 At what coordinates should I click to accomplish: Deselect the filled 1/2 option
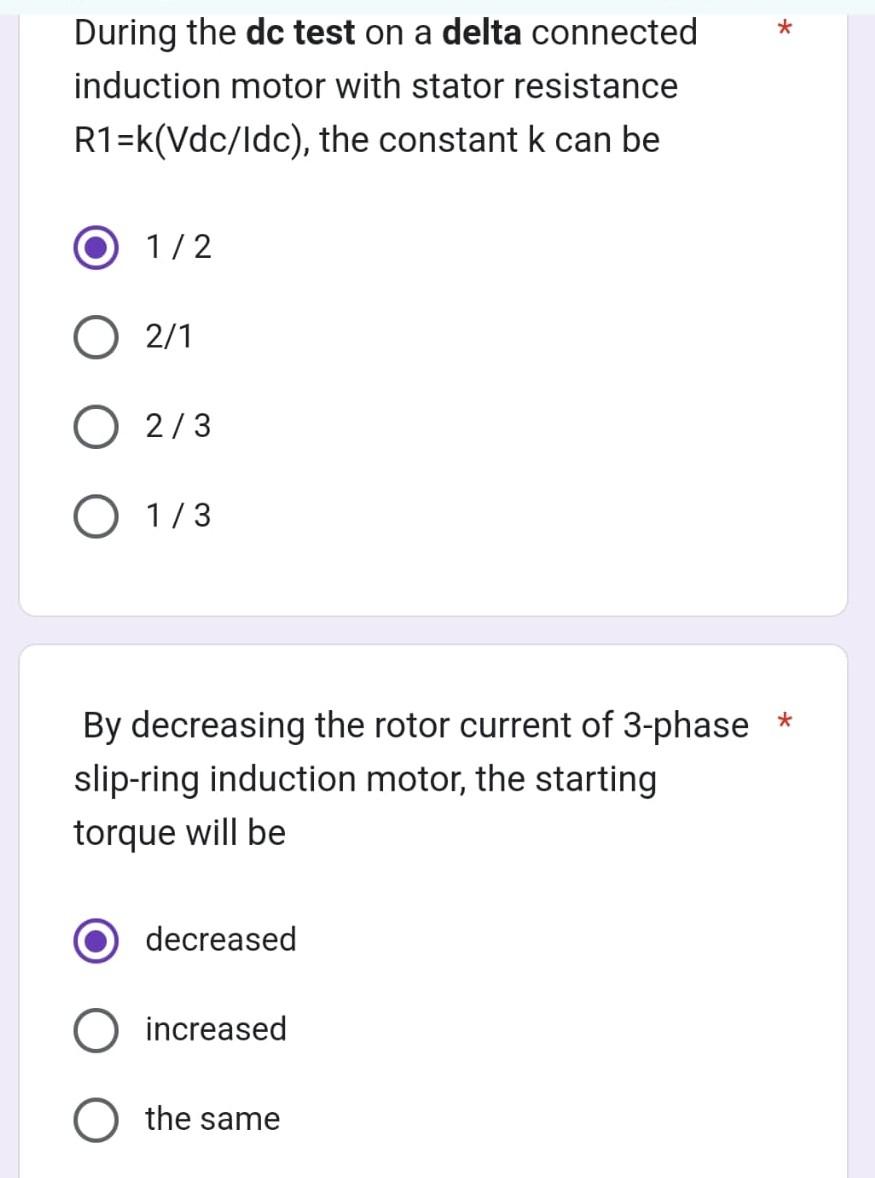point(95,246)
